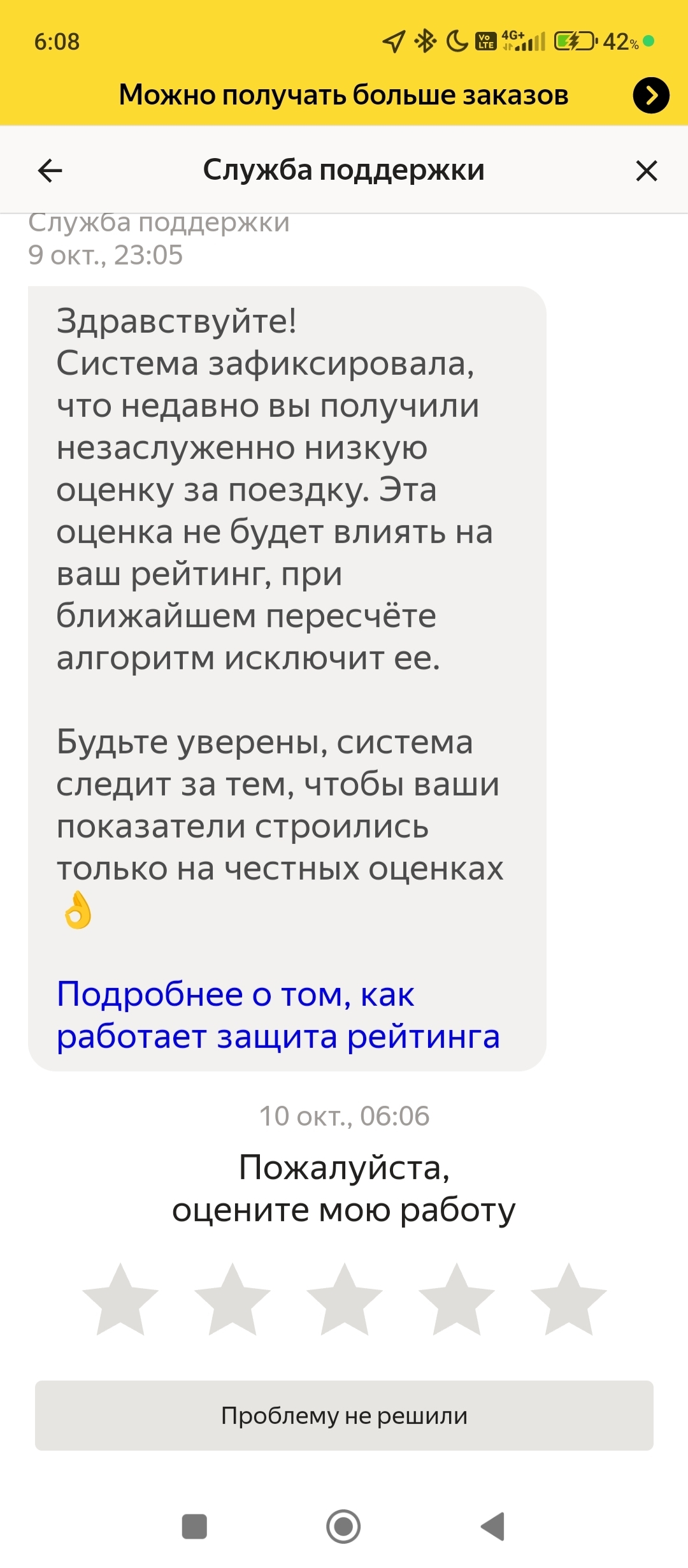Rate the support work four stars
688x1568 pixels.
click(456, 1300)
